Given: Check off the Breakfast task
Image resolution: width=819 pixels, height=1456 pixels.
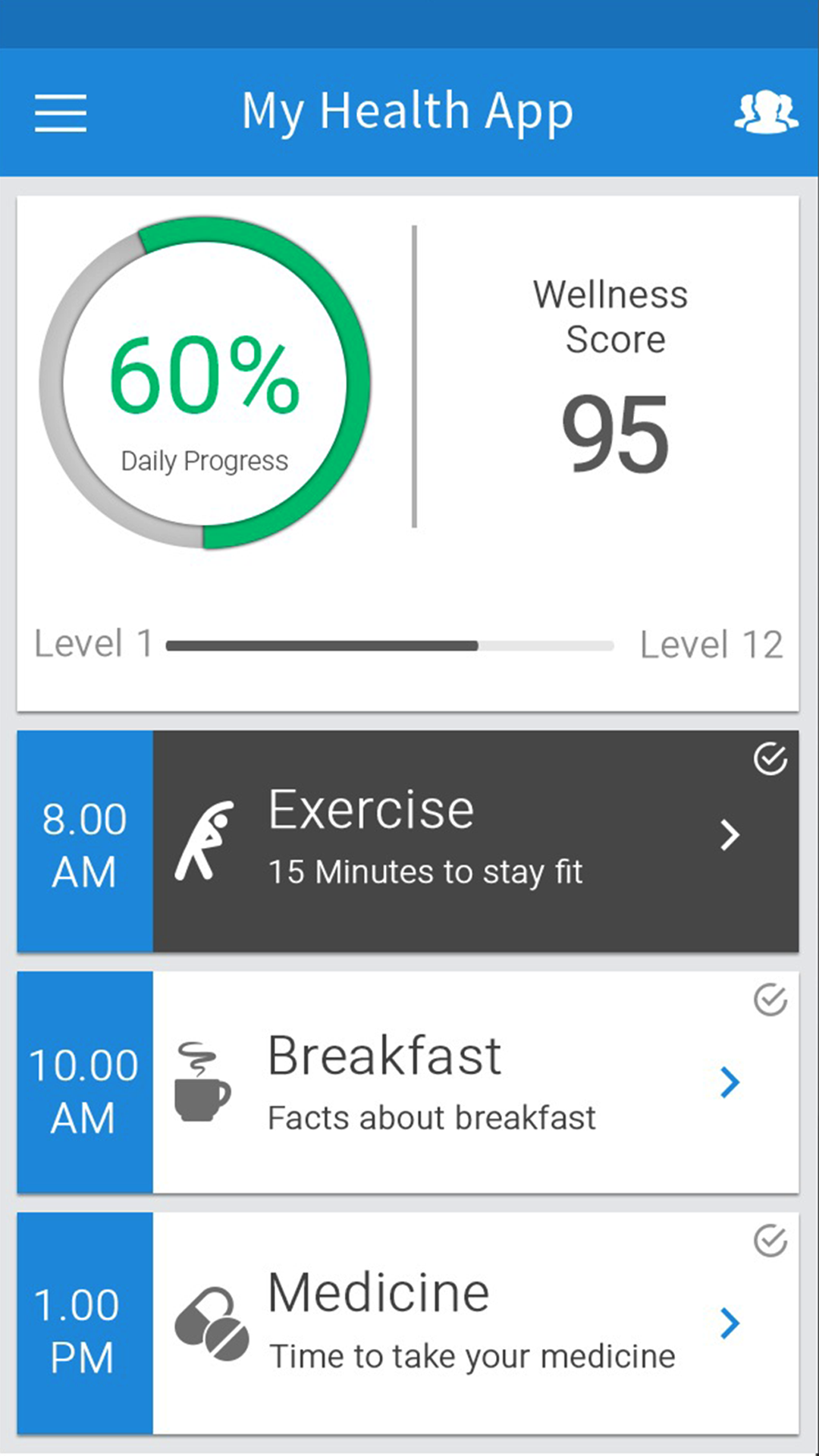Looking at the screenshot, I should [x=770, y=1000].
